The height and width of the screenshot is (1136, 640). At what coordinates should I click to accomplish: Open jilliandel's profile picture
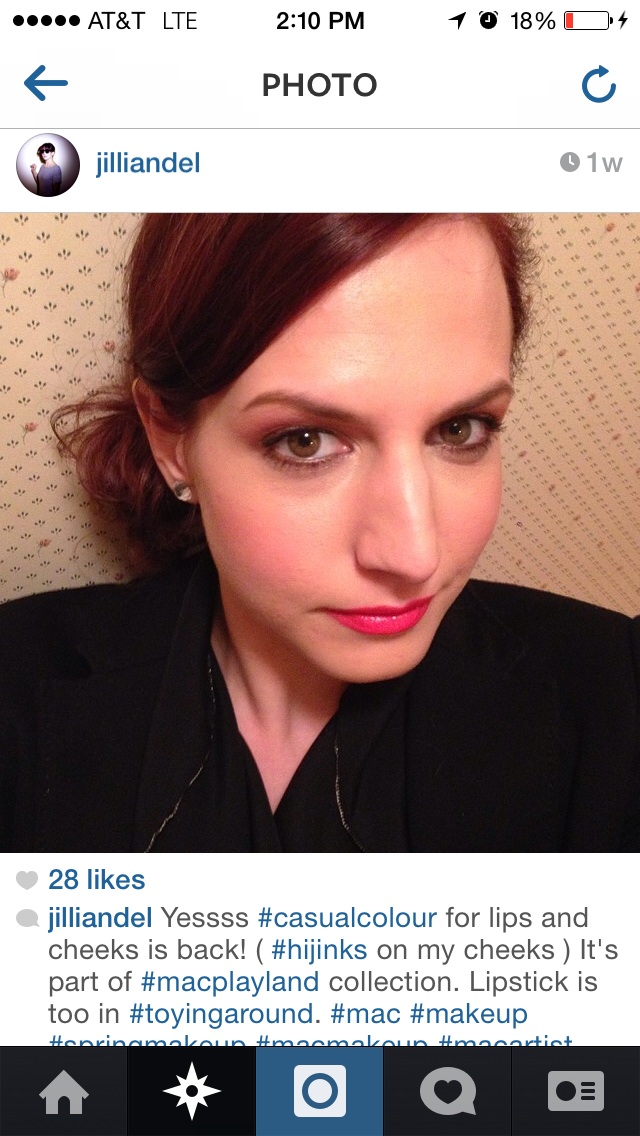click(x=48, y=164)
